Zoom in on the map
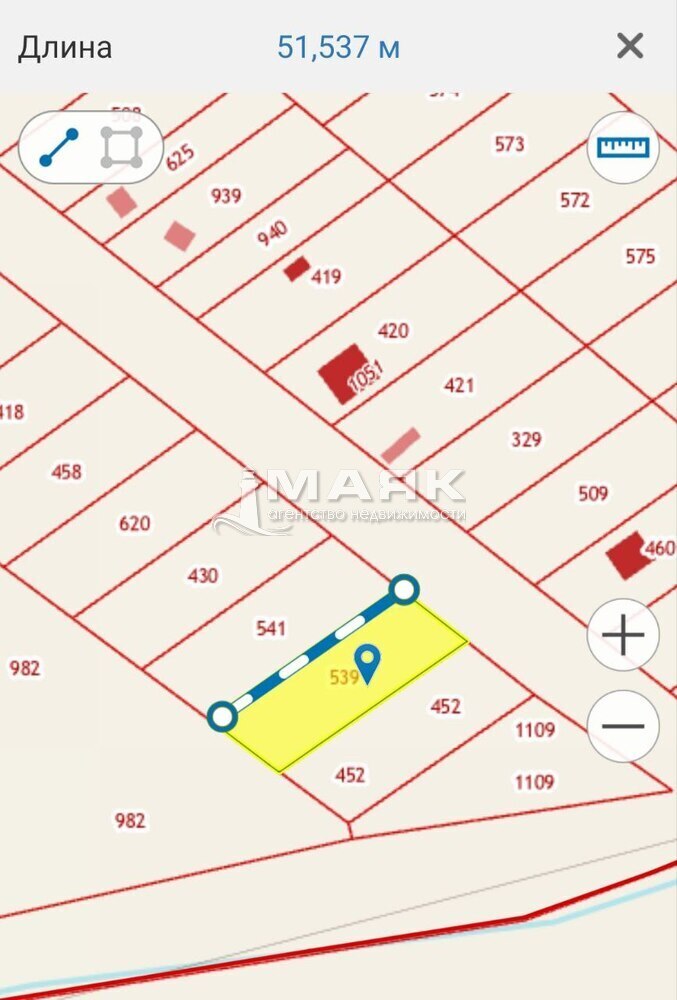The height and width of the screenshot is (1000, 677). (623, 634)
